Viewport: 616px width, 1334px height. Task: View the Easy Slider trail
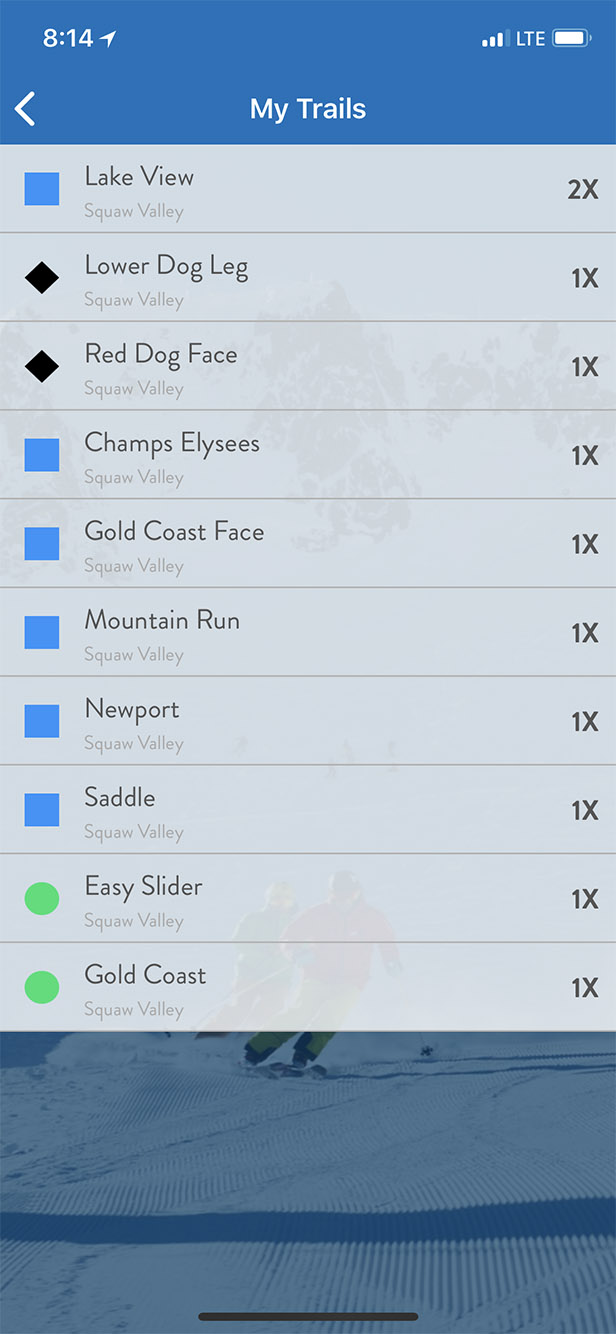(x=308, y=898)
